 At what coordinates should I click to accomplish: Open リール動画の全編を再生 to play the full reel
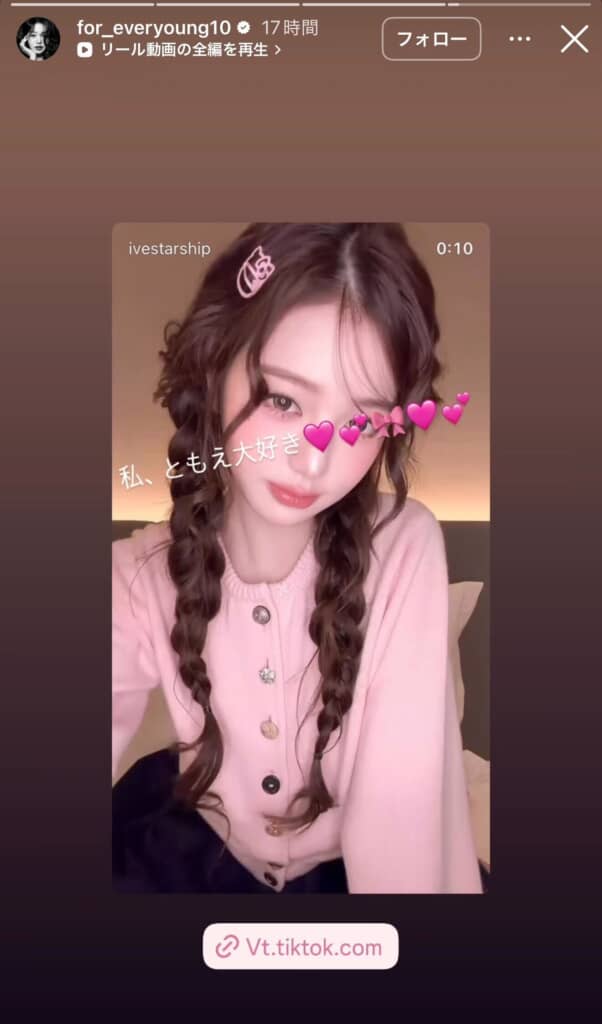tap(180, 49)
